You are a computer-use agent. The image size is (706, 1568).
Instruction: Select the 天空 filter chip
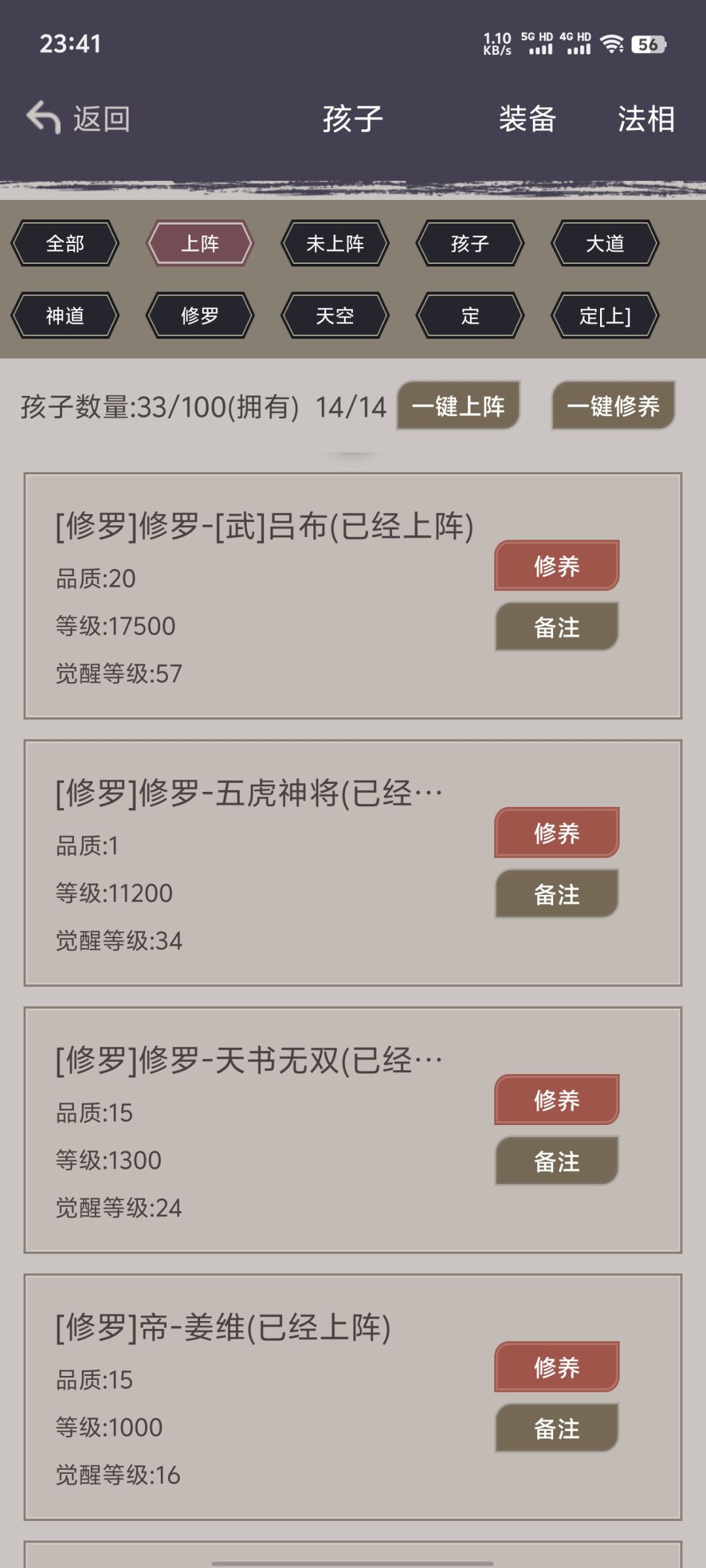click(335, 316)
